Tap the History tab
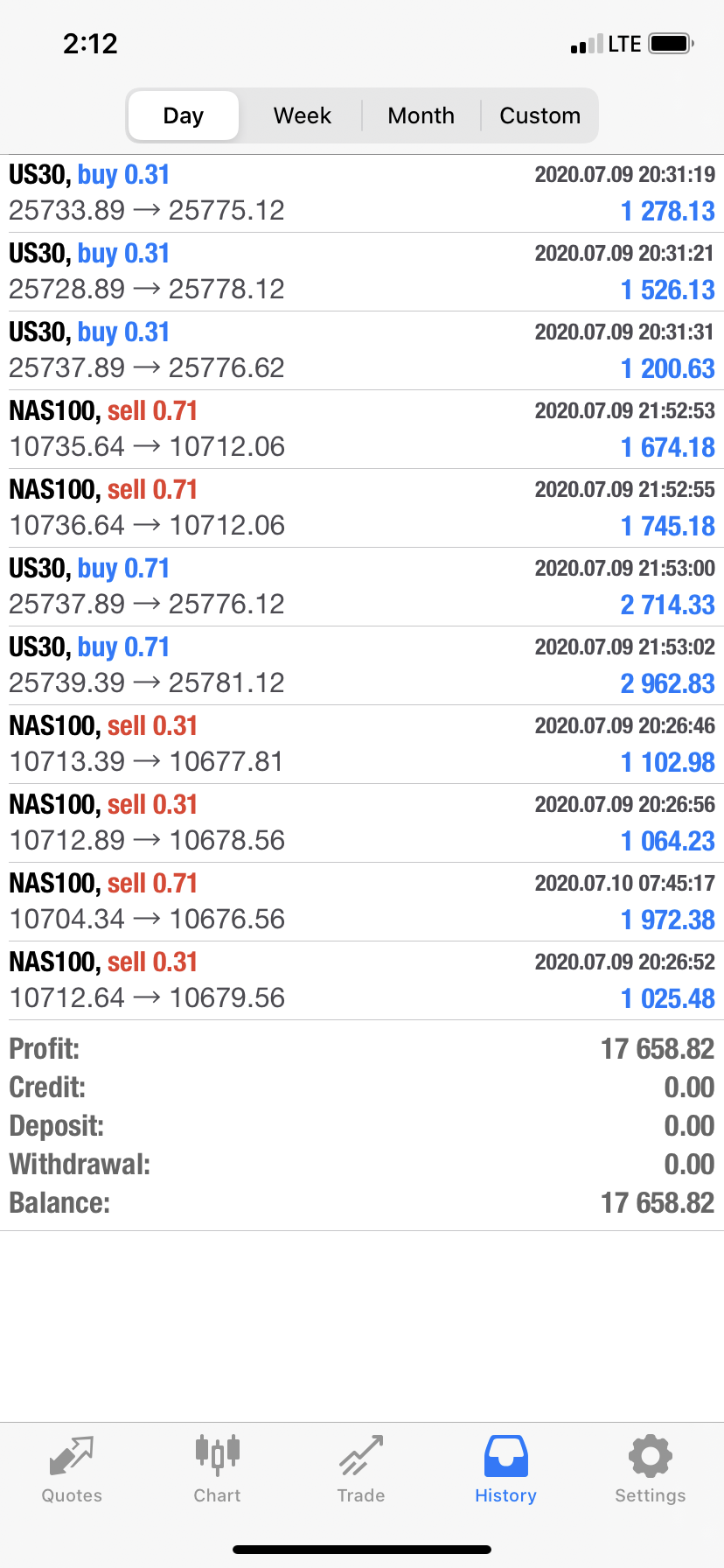Image resolution: width=724 pixels, height=1568 pixels. tap(505, 1469)
